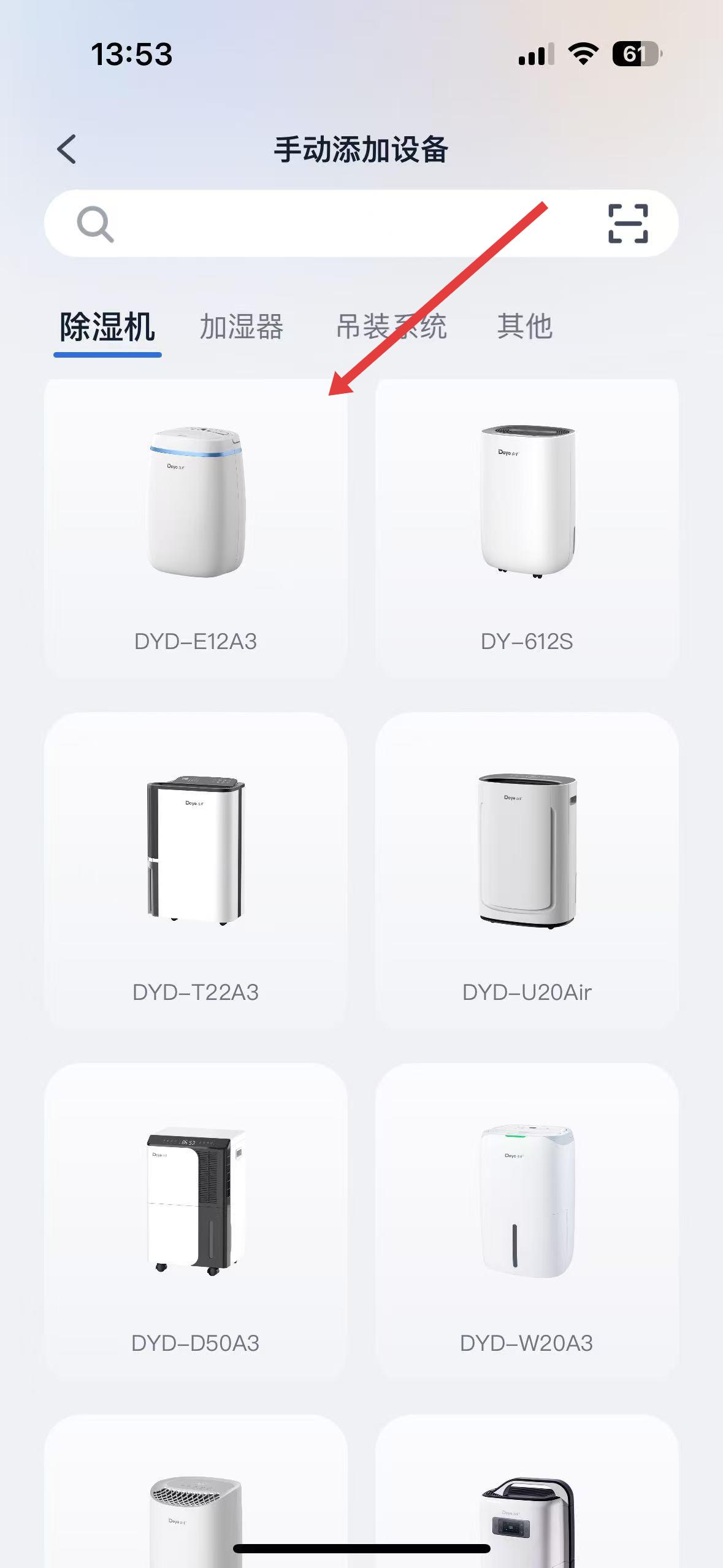Image resolution: width=723 pixels, height=1568 pixels.
Task: Add the DYD-W20A3 device
Action: tap(527, 1222)
